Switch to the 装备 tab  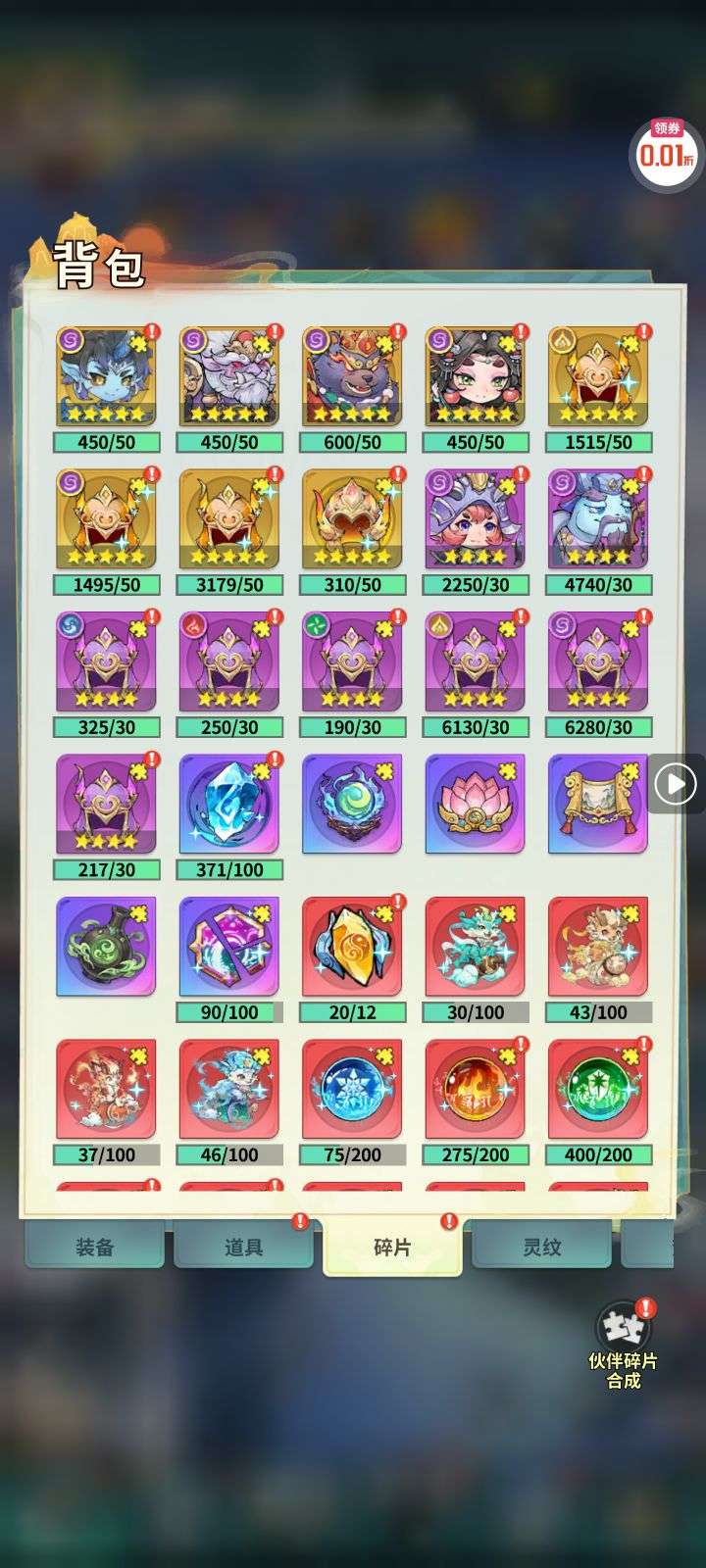click(x=94, y=1247)
